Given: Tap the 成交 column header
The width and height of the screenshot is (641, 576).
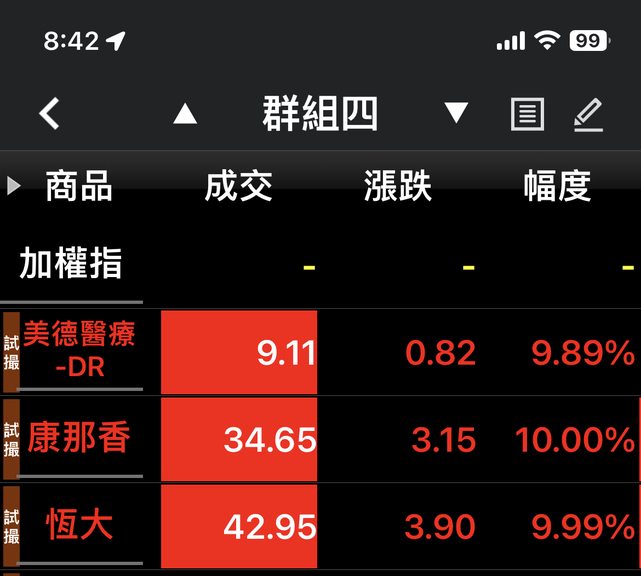Looking at the screenshot, I should click(x=238, y=186).
